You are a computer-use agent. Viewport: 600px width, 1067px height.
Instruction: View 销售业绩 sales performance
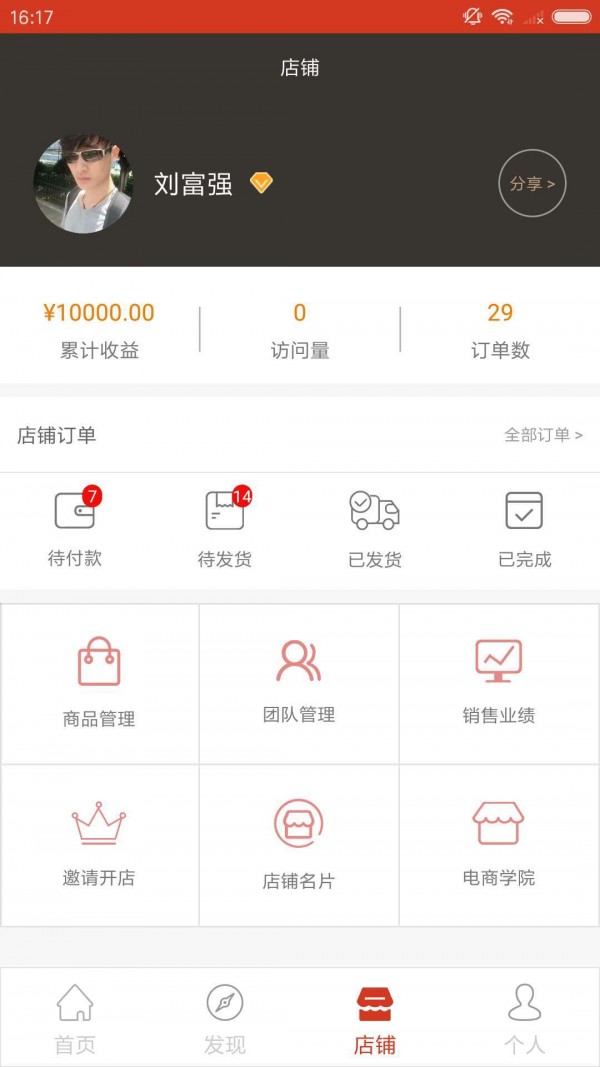pyautogui.click(x=499, y=684)
